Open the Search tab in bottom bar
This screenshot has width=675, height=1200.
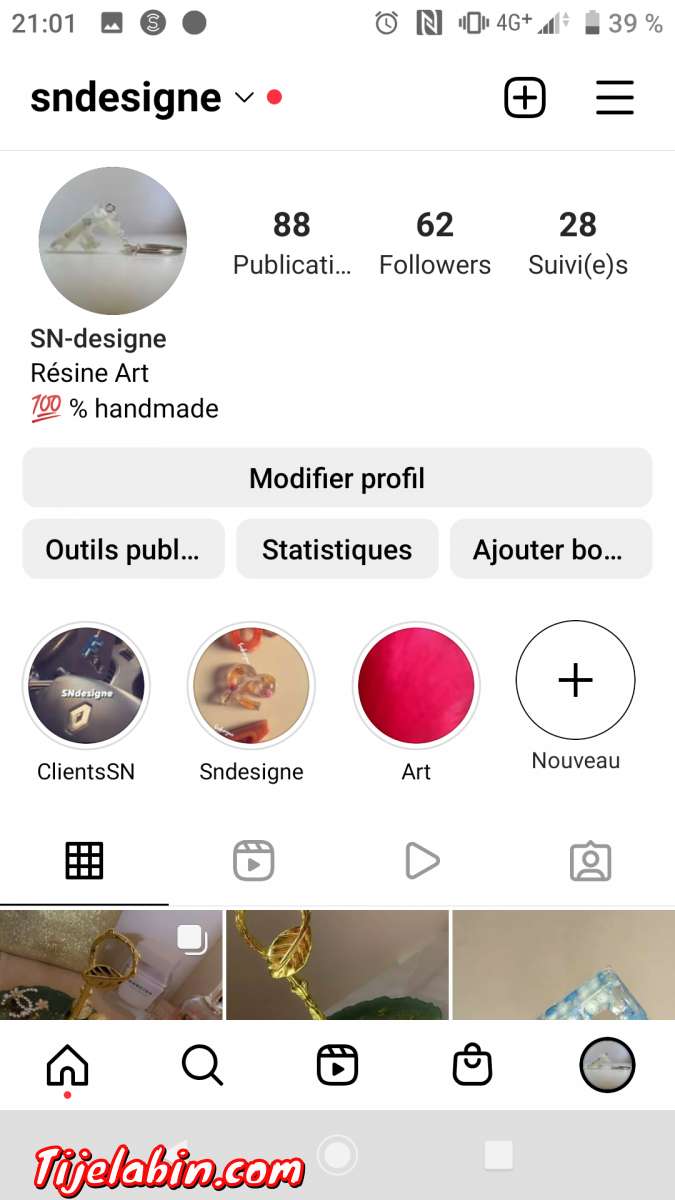[202, 1066]
